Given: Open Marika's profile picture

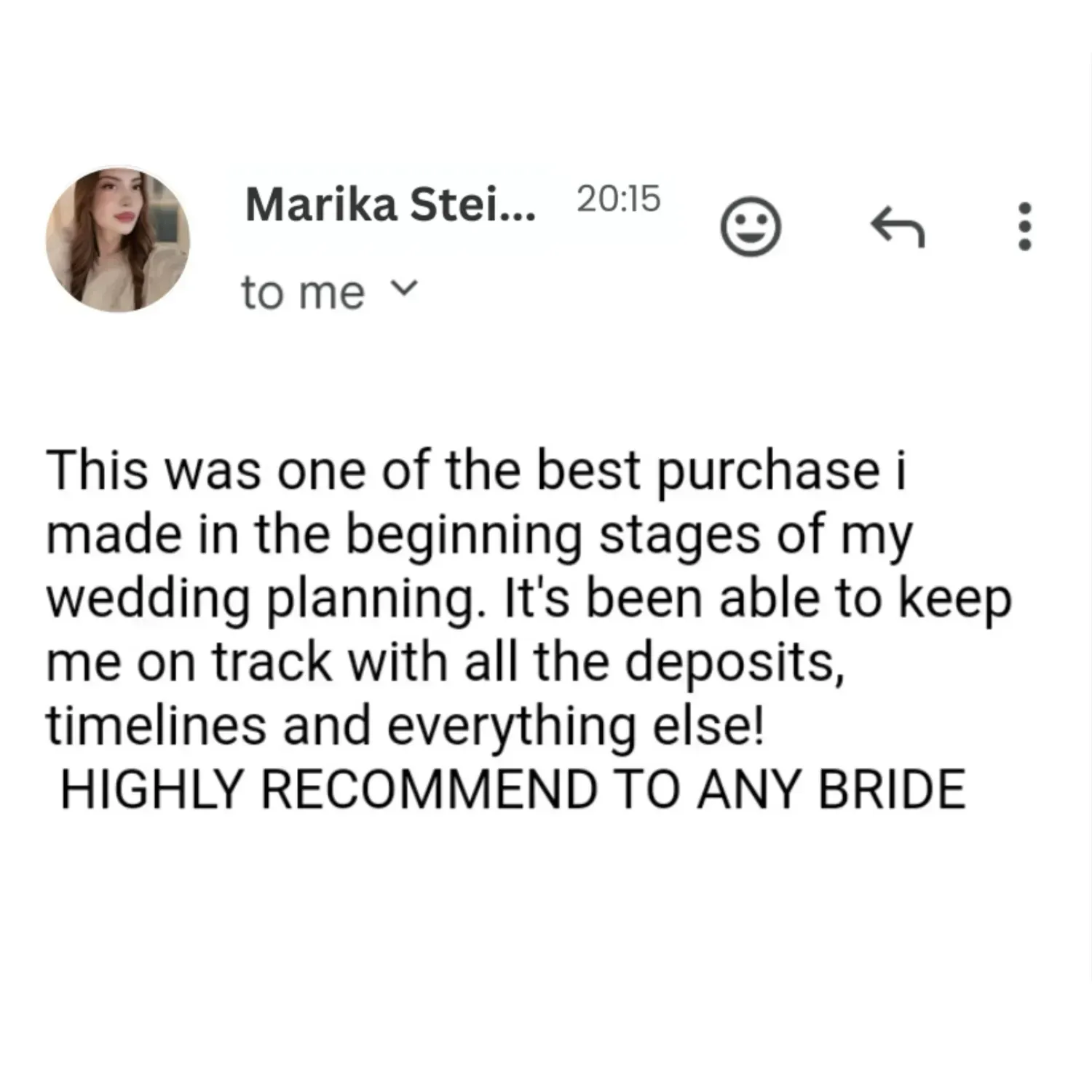Looking at the screenshot, I should point(118,240).
